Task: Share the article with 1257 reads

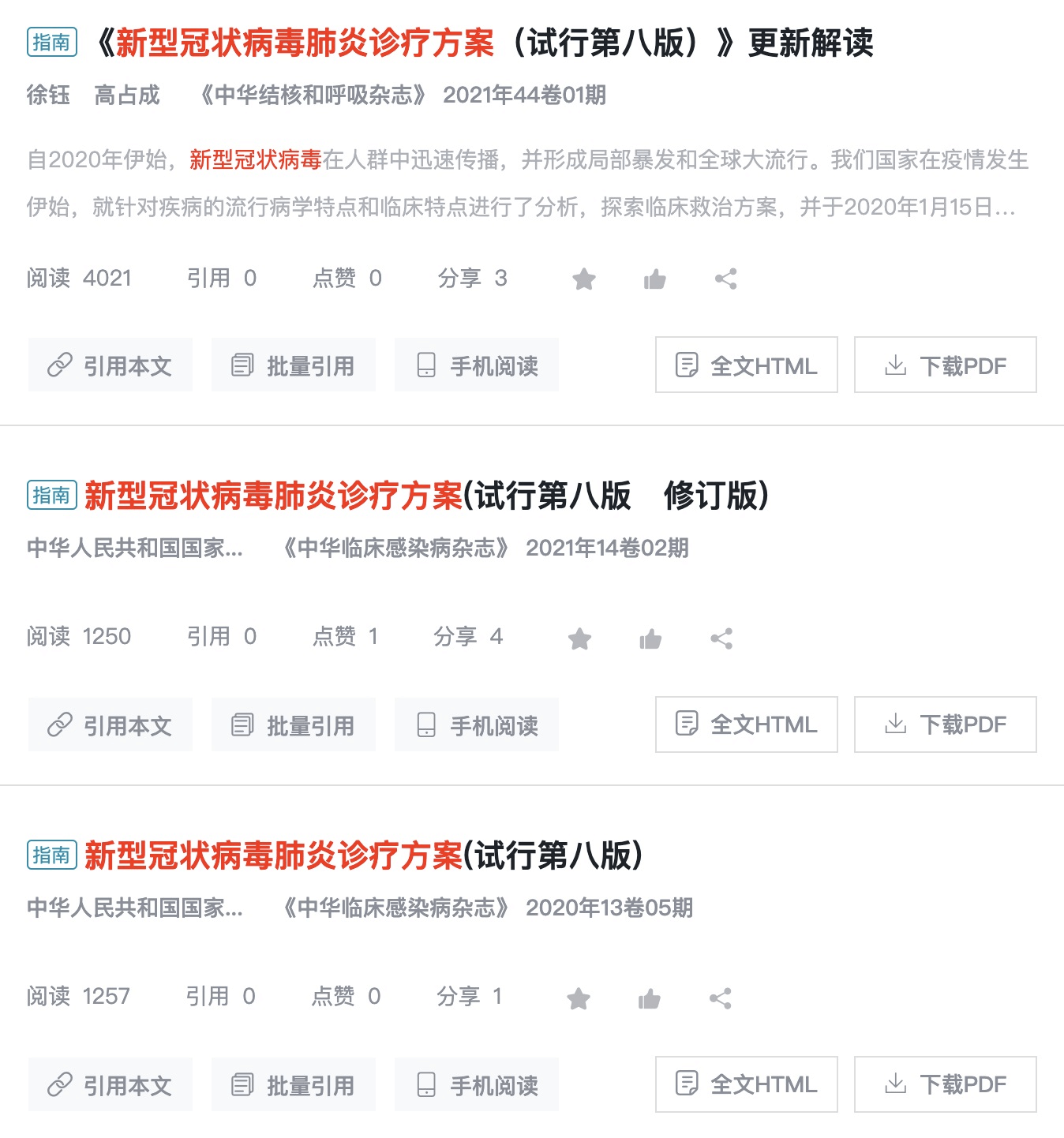Action: tap(720, 998)
